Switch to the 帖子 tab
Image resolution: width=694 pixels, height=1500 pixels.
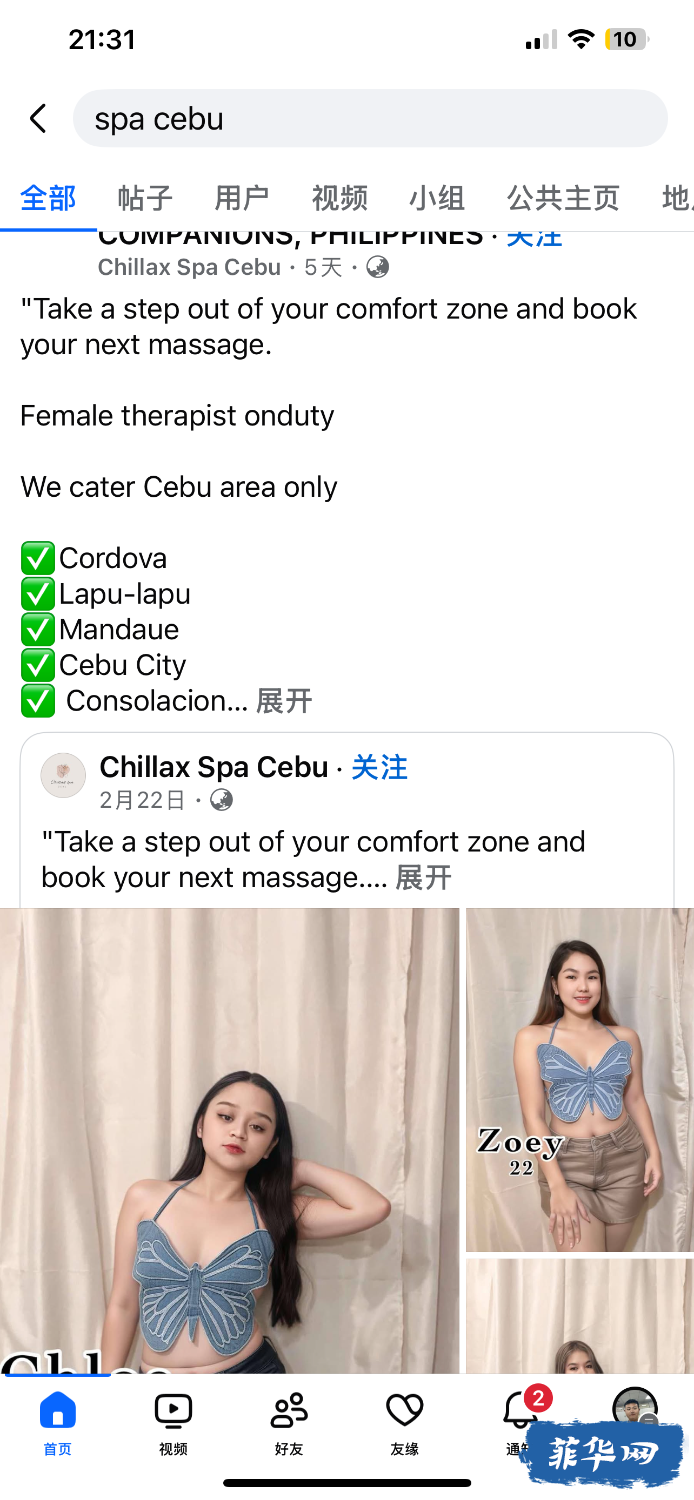click(x=145, y=198)
